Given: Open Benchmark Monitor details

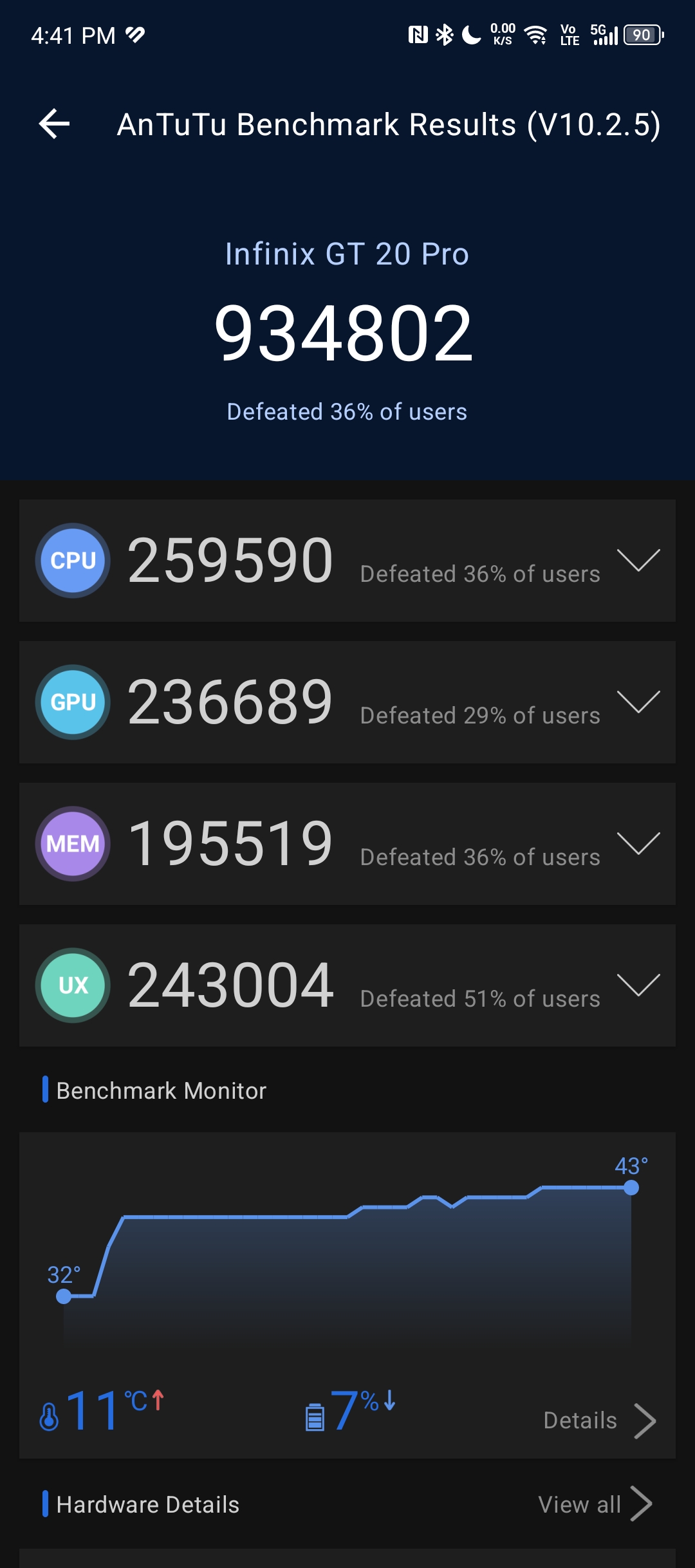Looking at the screenshot, I should coord(600,1421).
